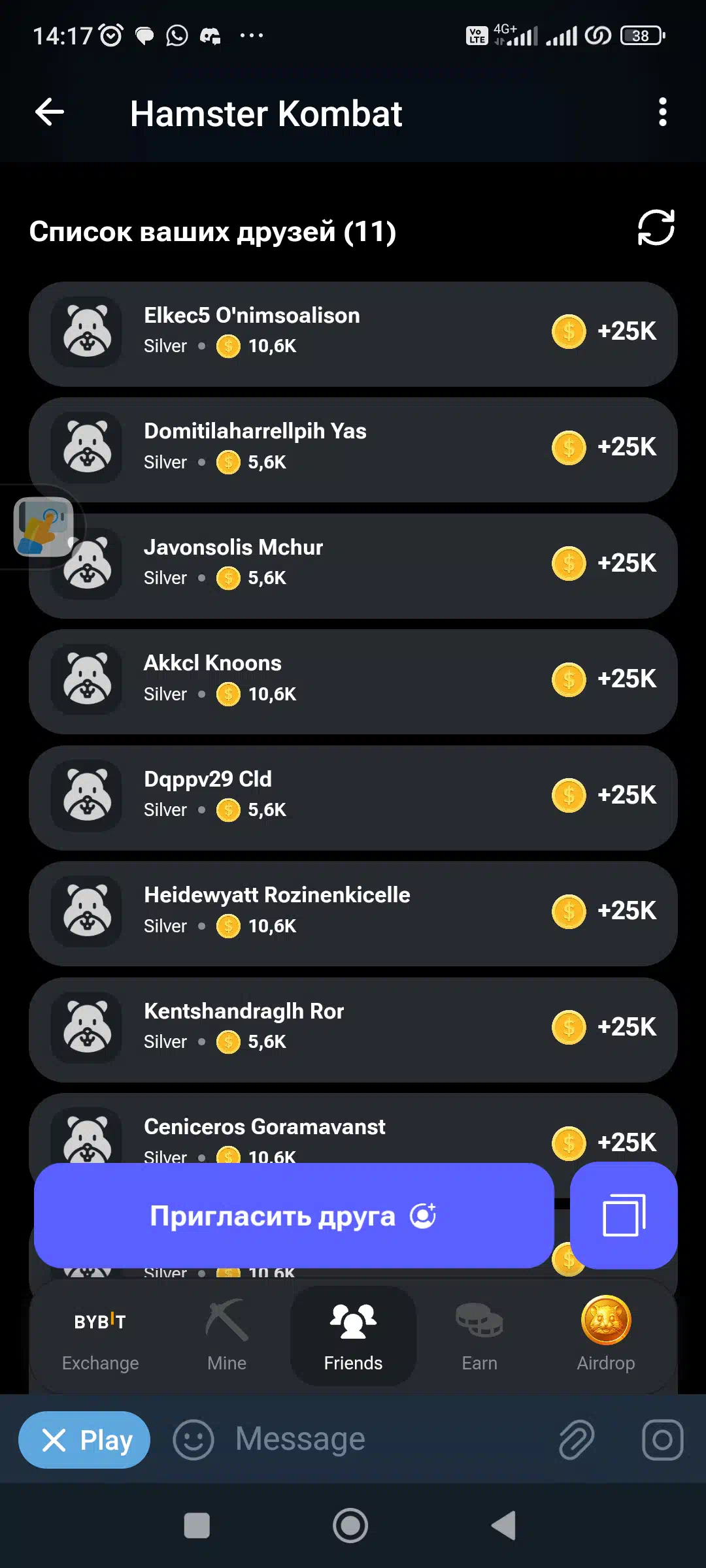Viewport: 706px width, 1568px height.
Task: Open the Airdrop tab
Action: pos(605,1337)
